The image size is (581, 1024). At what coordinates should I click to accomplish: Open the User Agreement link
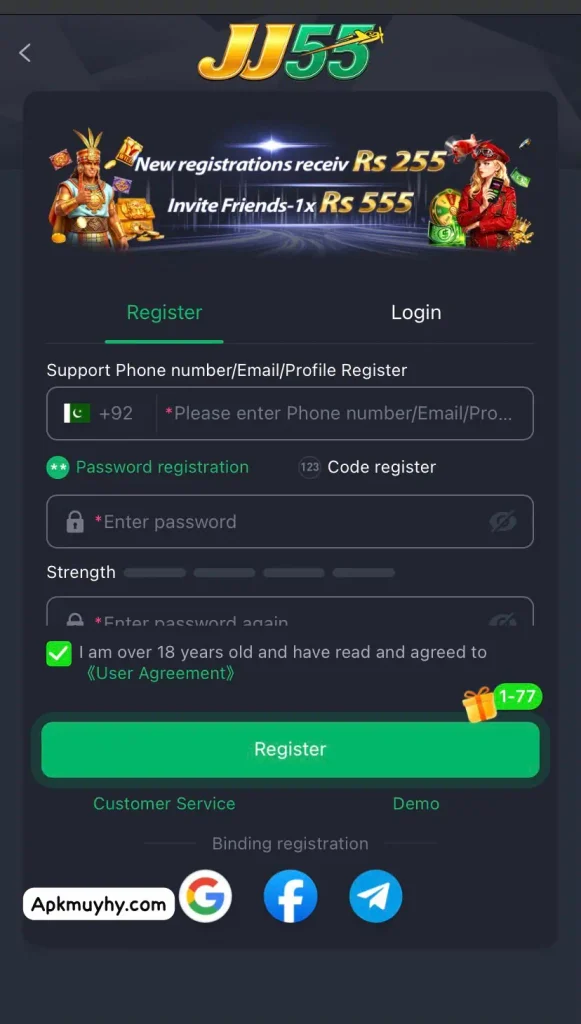pyautogui.click(x=160, y=673)
